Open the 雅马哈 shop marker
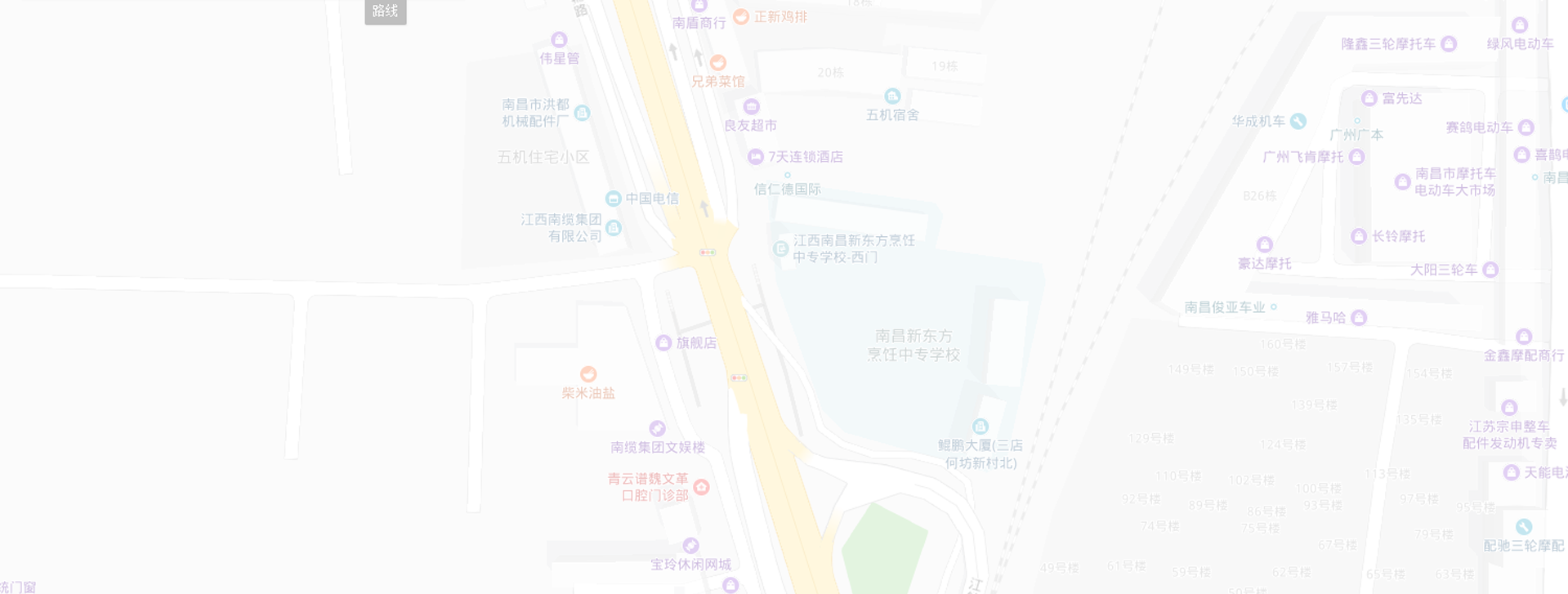1568x594 pixels. point(1359,318)
